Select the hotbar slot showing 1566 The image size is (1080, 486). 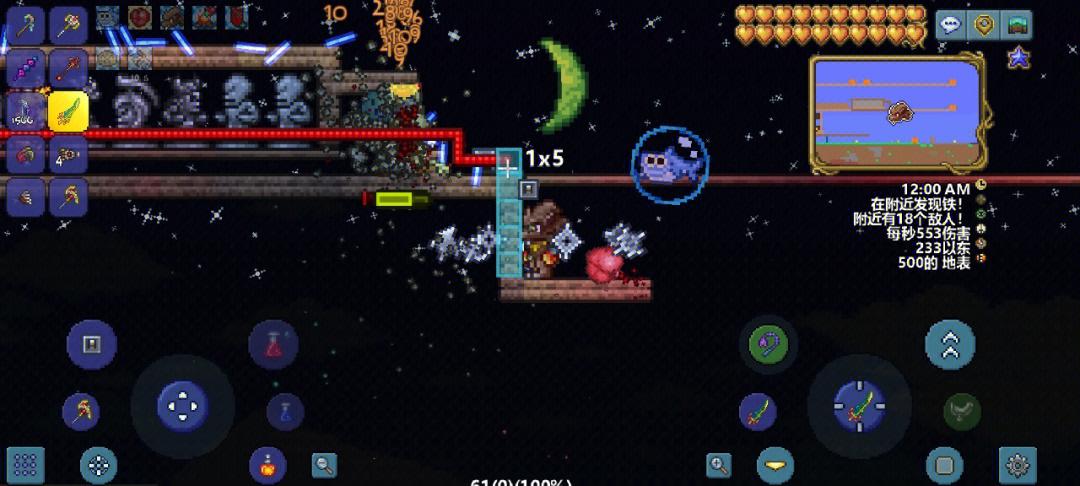coord(25,110)
